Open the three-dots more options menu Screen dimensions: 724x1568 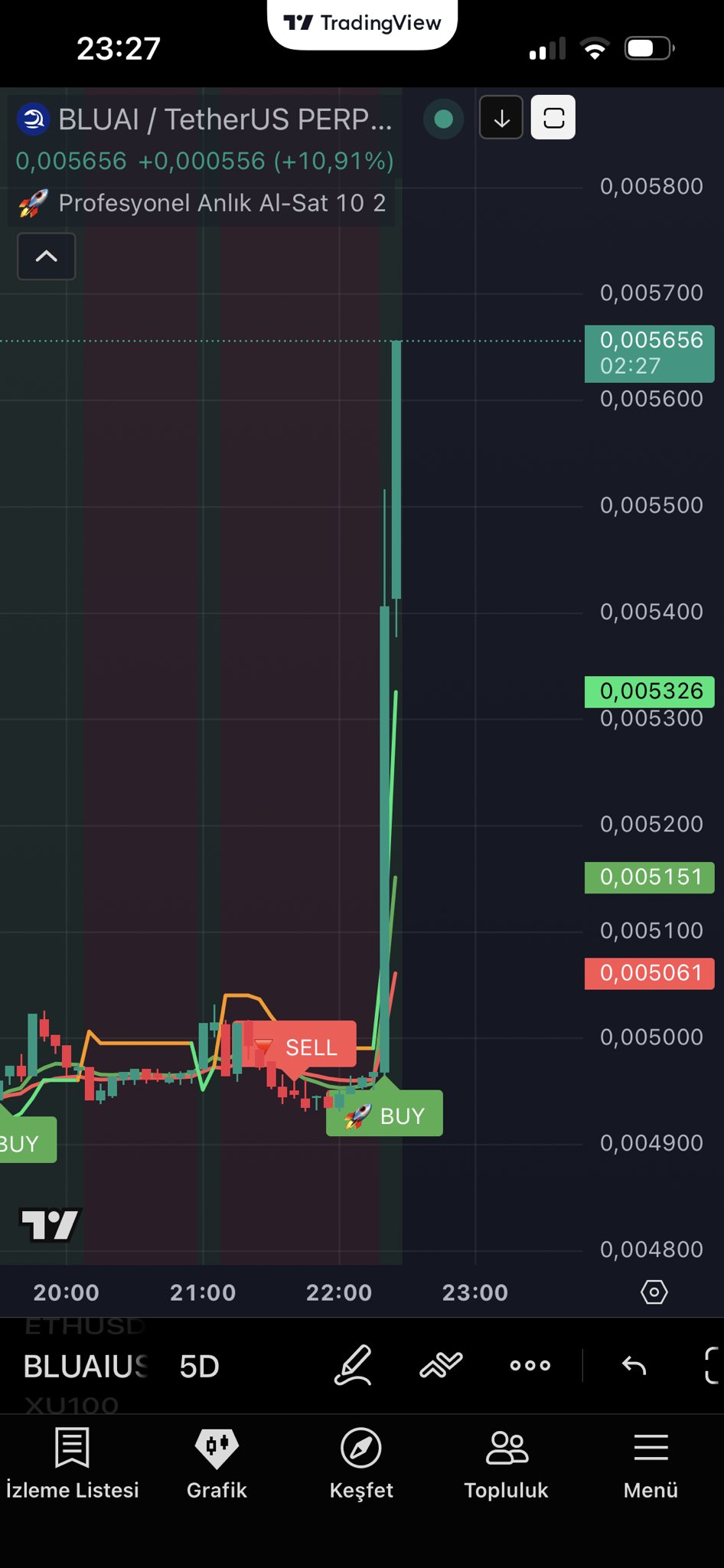(x=530, y=1365)
